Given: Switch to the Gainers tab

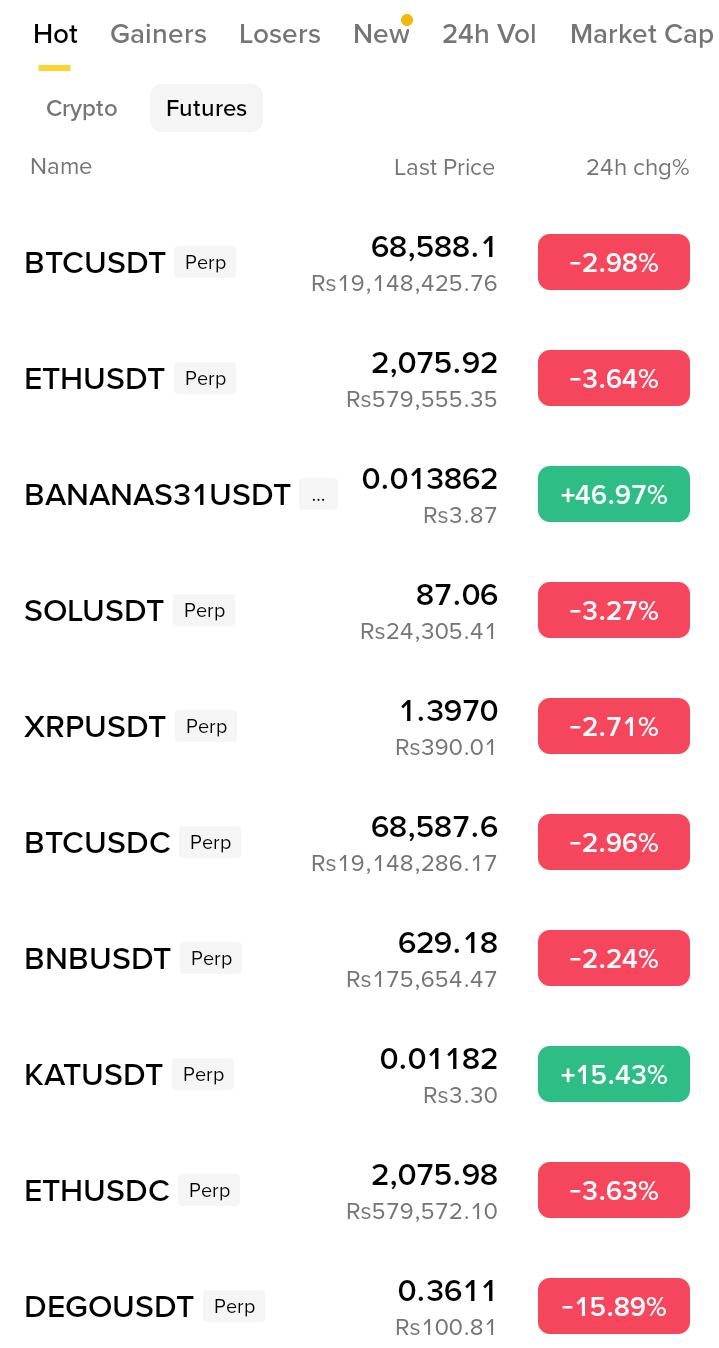Looking at the screenshot, I should [x=158, y=34].
